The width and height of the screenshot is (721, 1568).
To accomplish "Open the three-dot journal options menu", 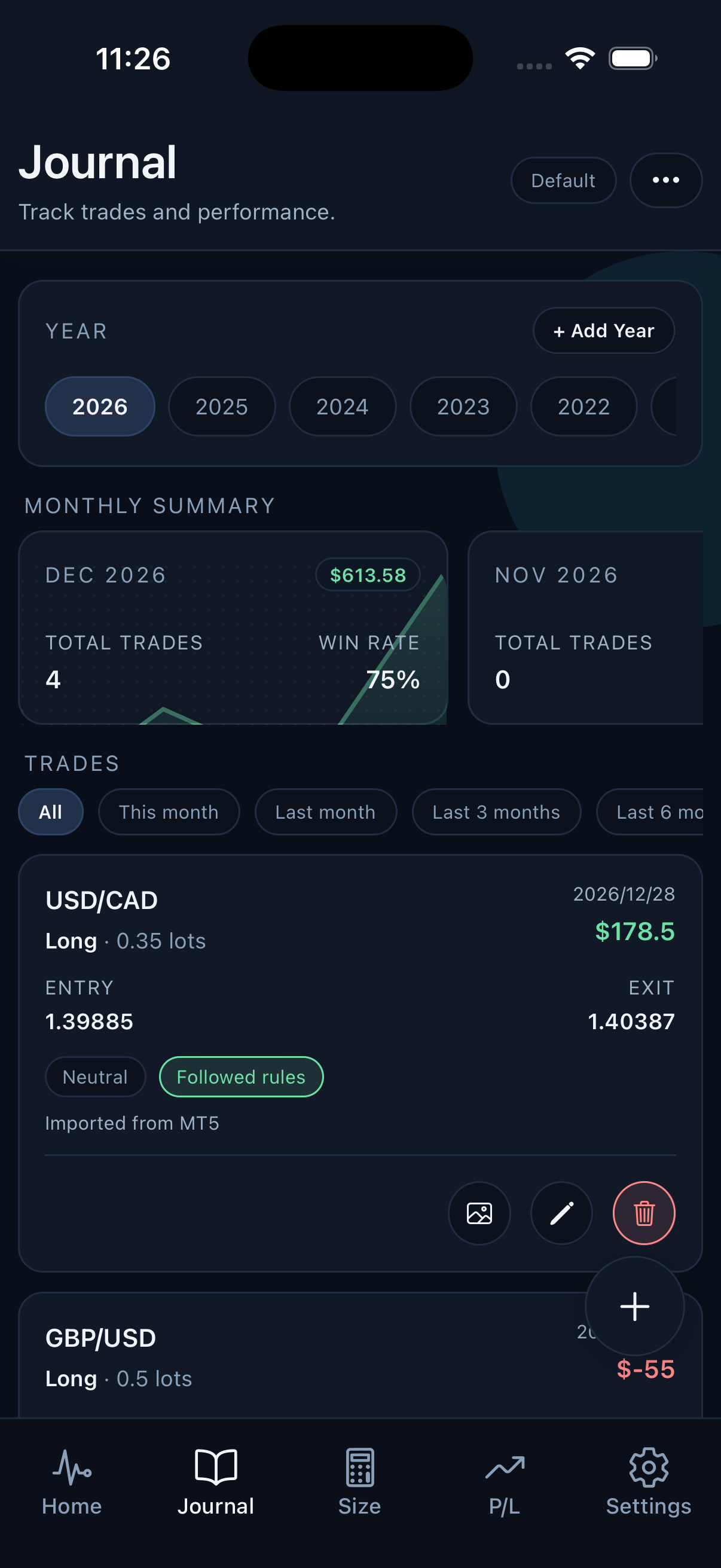I will pos(665,180).
